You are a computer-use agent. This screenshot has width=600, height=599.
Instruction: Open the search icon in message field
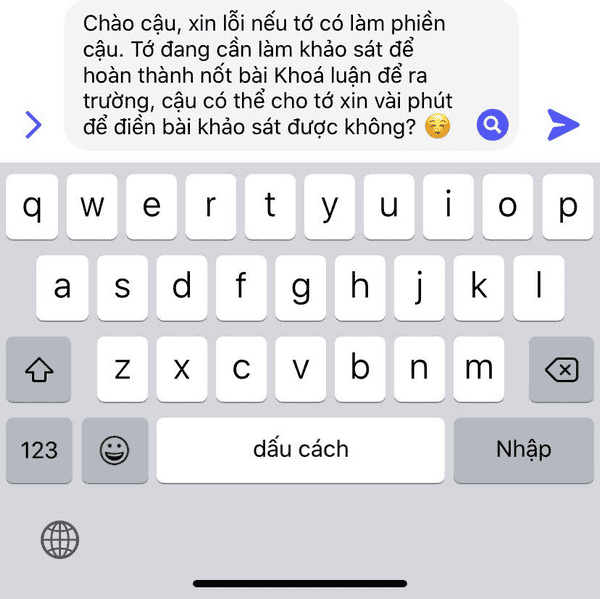[x=492, y=125]
